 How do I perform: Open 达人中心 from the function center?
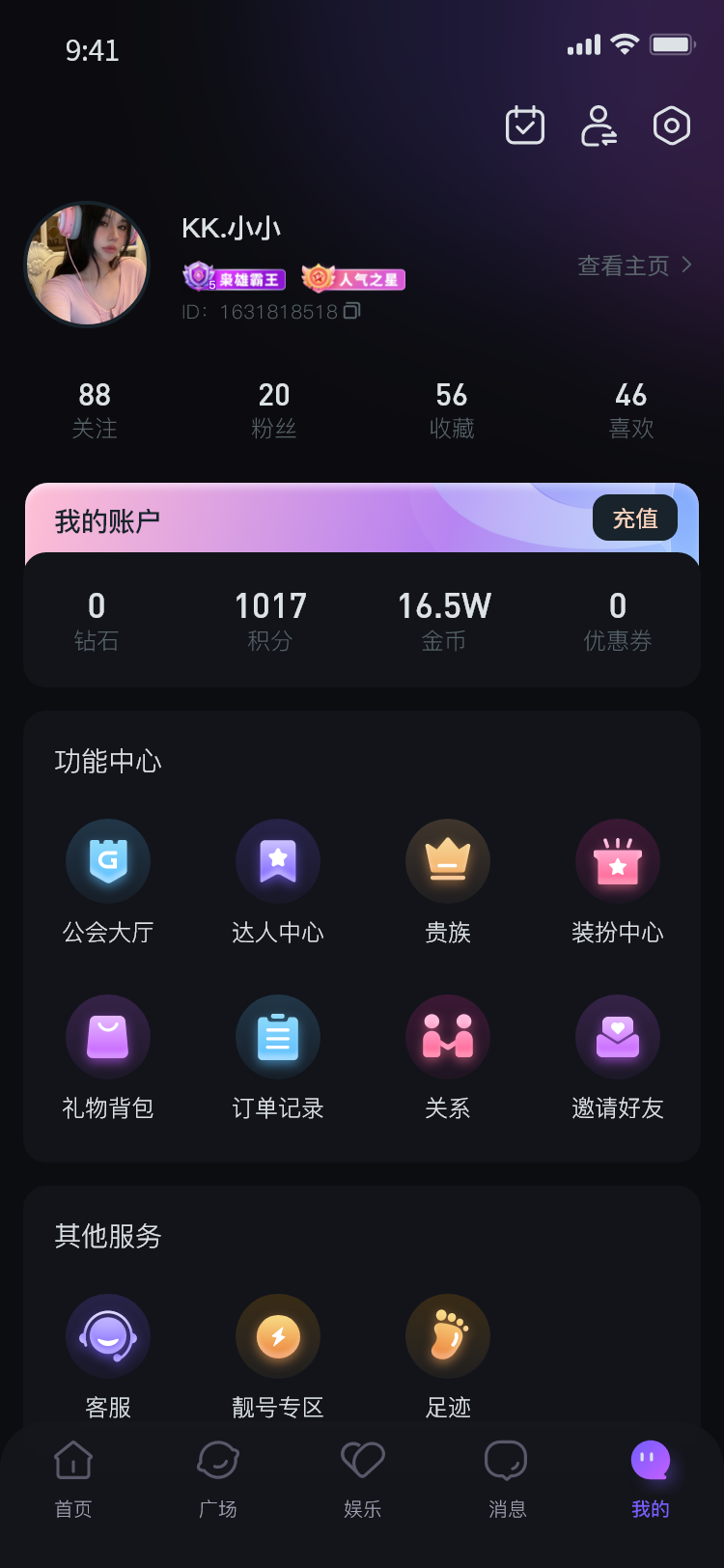tap(277, 860)
